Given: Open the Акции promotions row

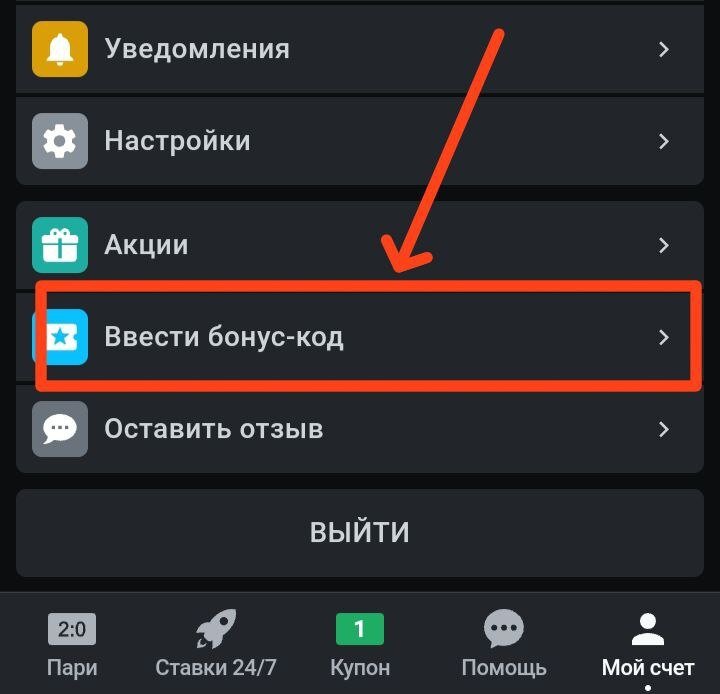Looking at the screenshot, I should tap(360, 245).
